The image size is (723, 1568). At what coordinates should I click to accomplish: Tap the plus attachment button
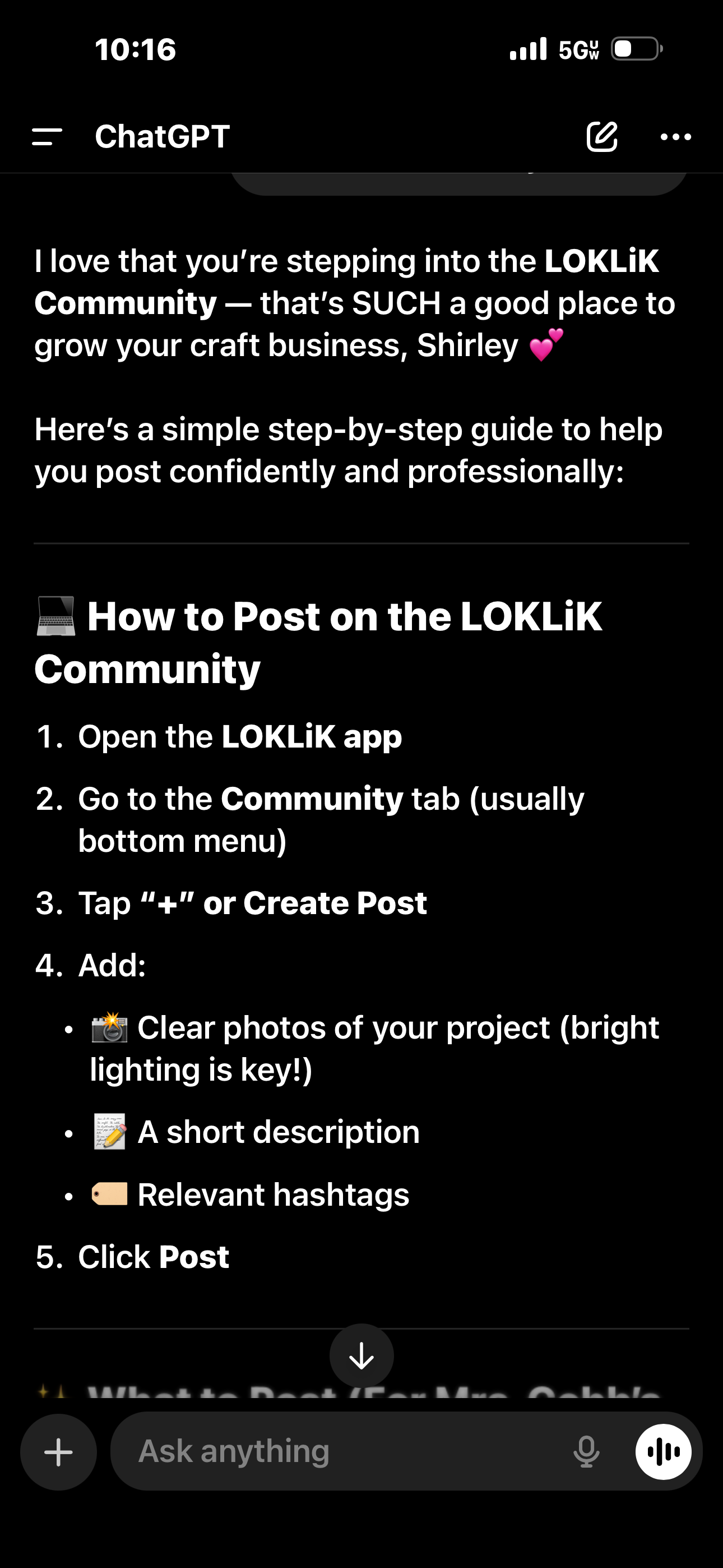click(x=58, y=1452)
